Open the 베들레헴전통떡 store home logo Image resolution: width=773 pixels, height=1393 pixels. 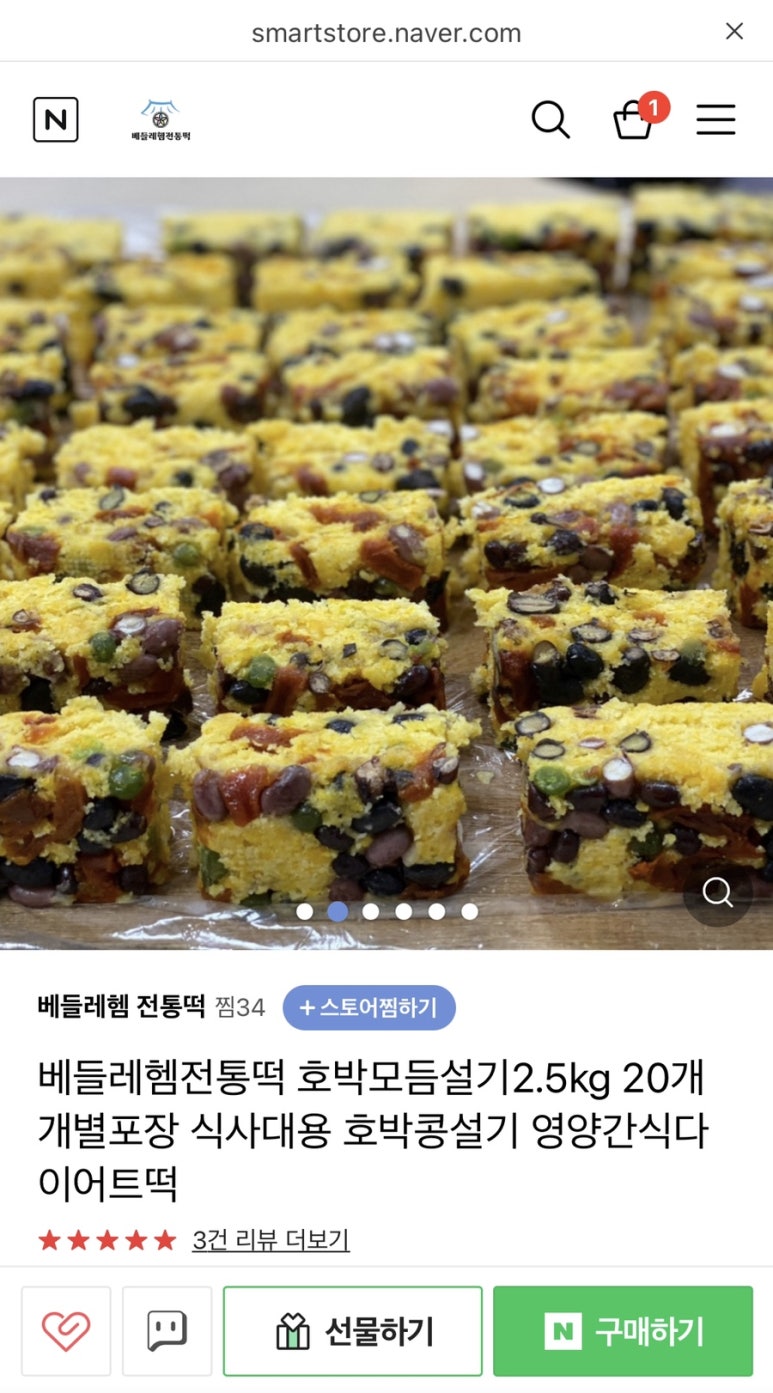(x=161, y=120)
